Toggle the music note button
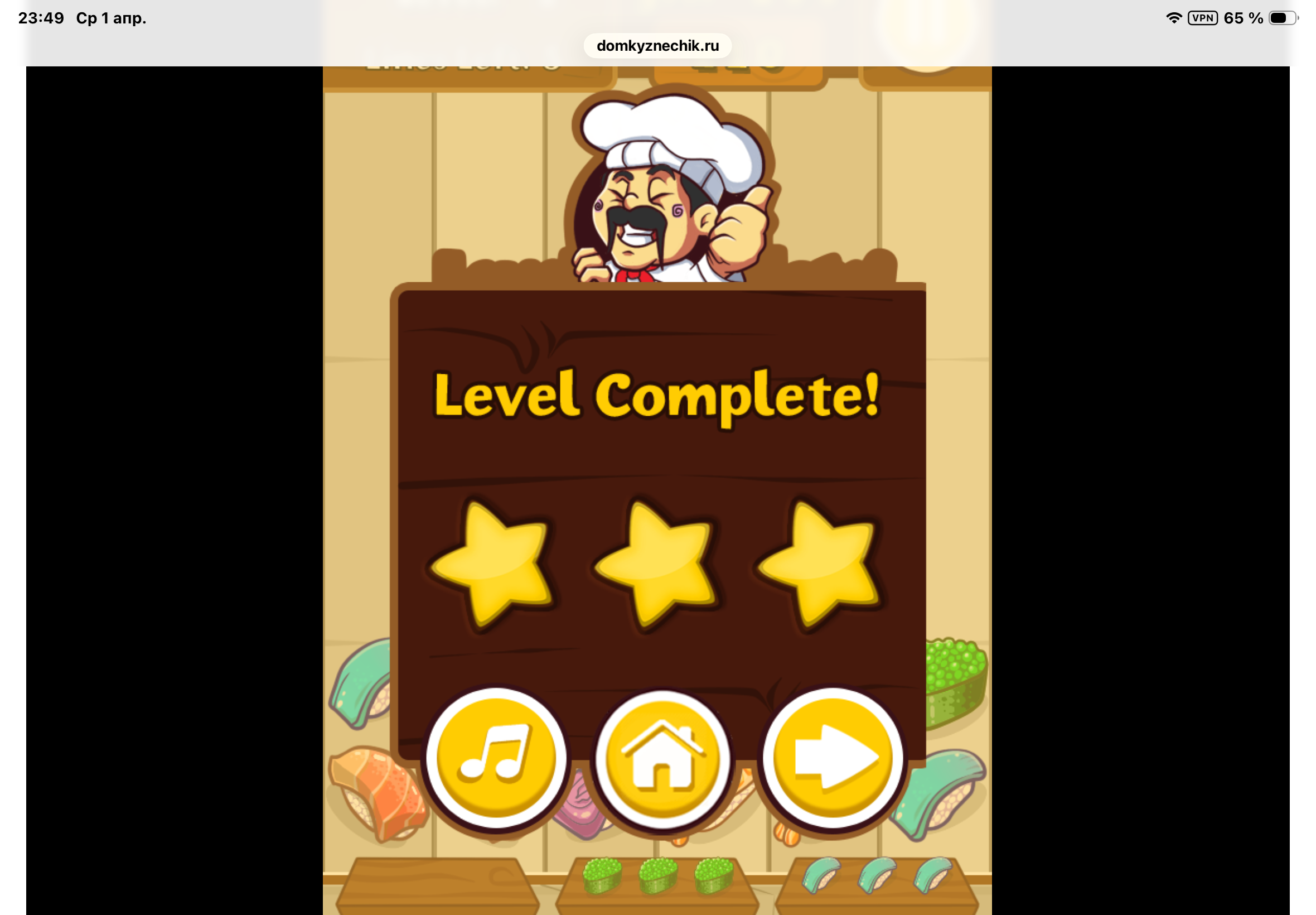 point(496,758)
